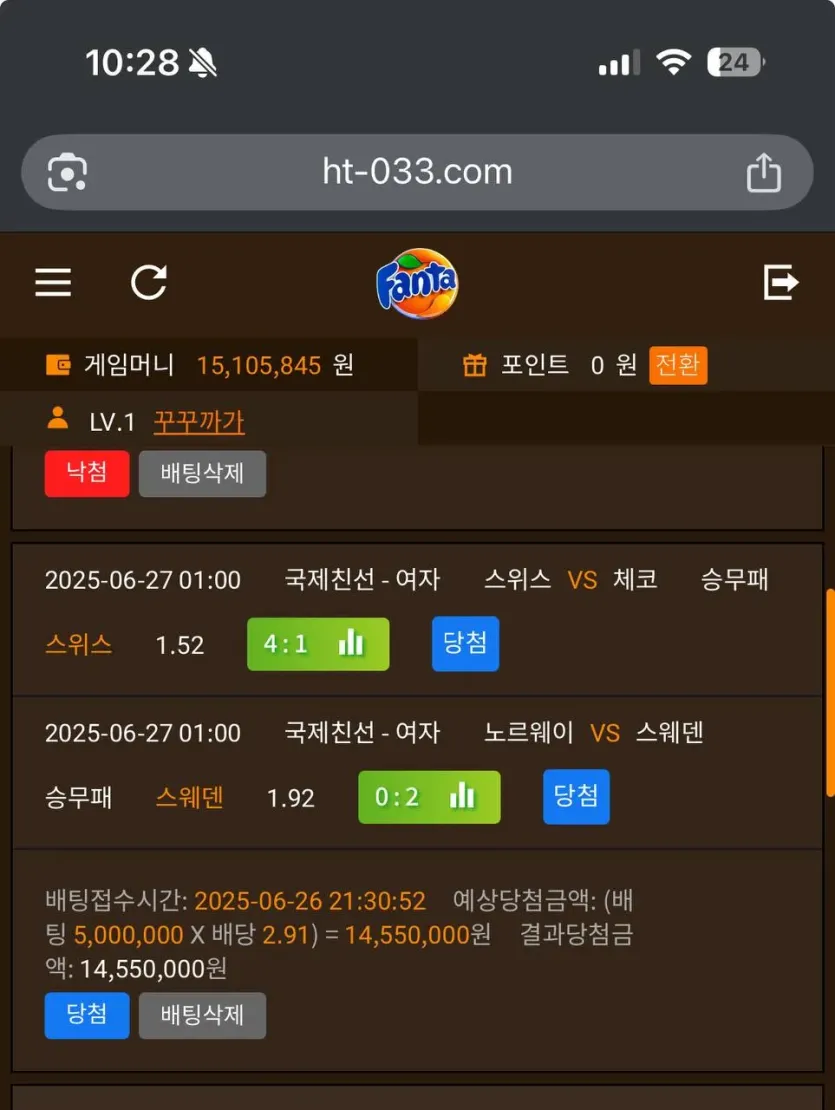Refresh the page with the reload icon

click(x=149, y=282)
